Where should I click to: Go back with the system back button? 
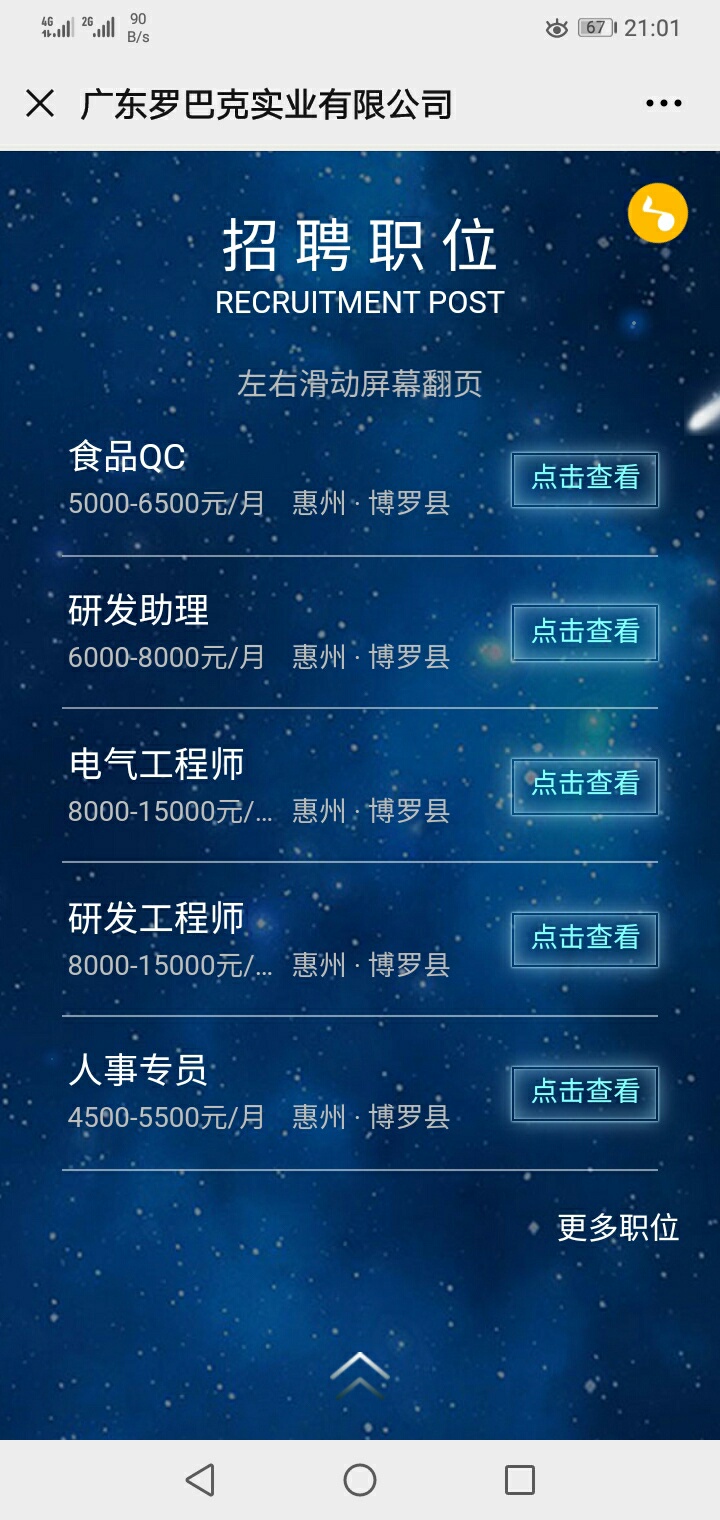click(x=200, y=1479)
